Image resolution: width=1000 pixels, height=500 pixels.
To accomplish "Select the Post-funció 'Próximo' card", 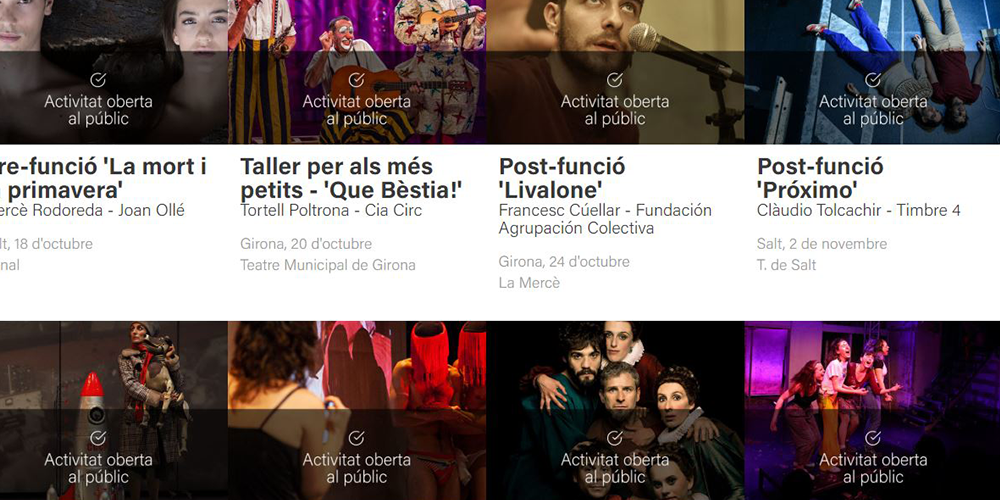I will coord(820,177).
